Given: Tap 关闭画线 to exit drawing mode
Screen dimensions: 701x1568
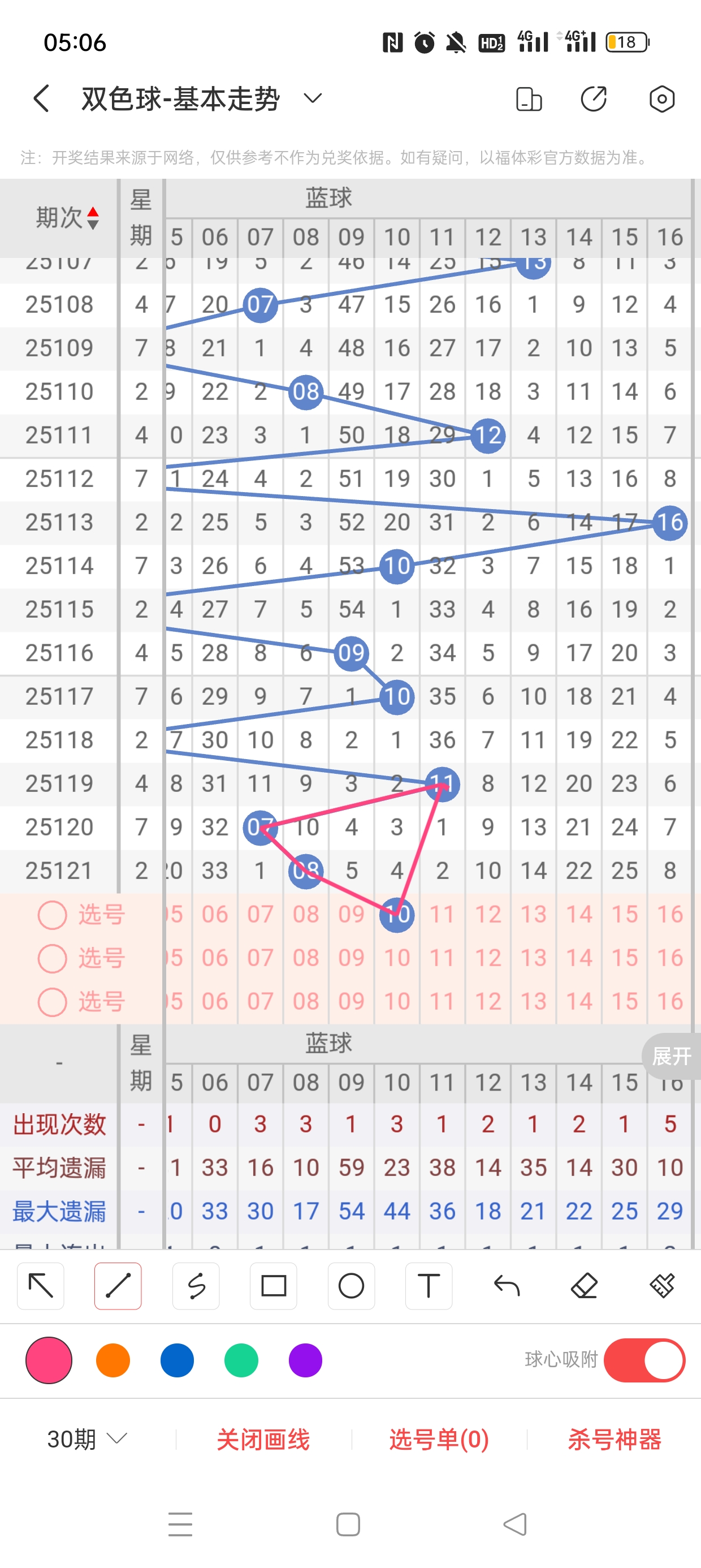Looking at the screenshot, I should [x=263, y=1439].
